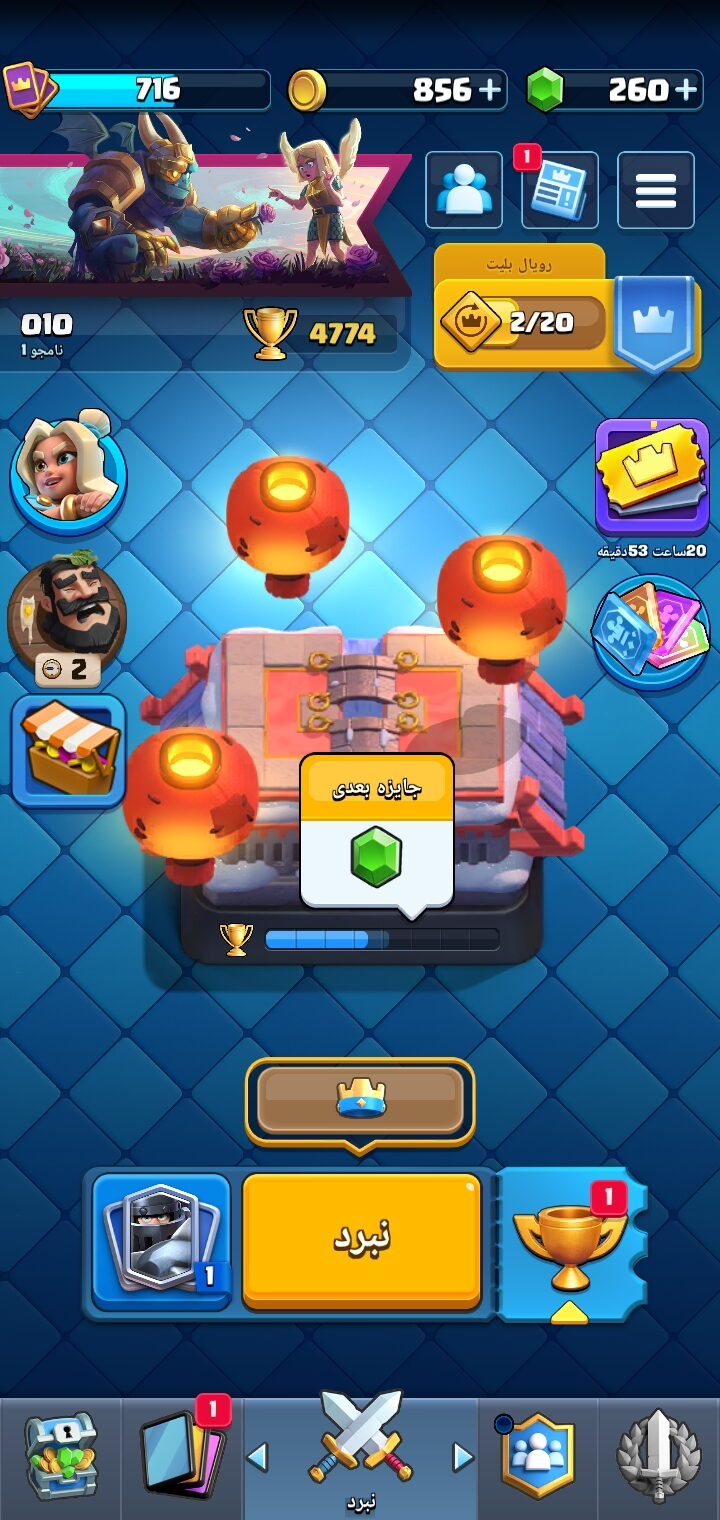Open the battle deck selector card
Viewport: 720px width, 1520px height.
pos(161,1240)
